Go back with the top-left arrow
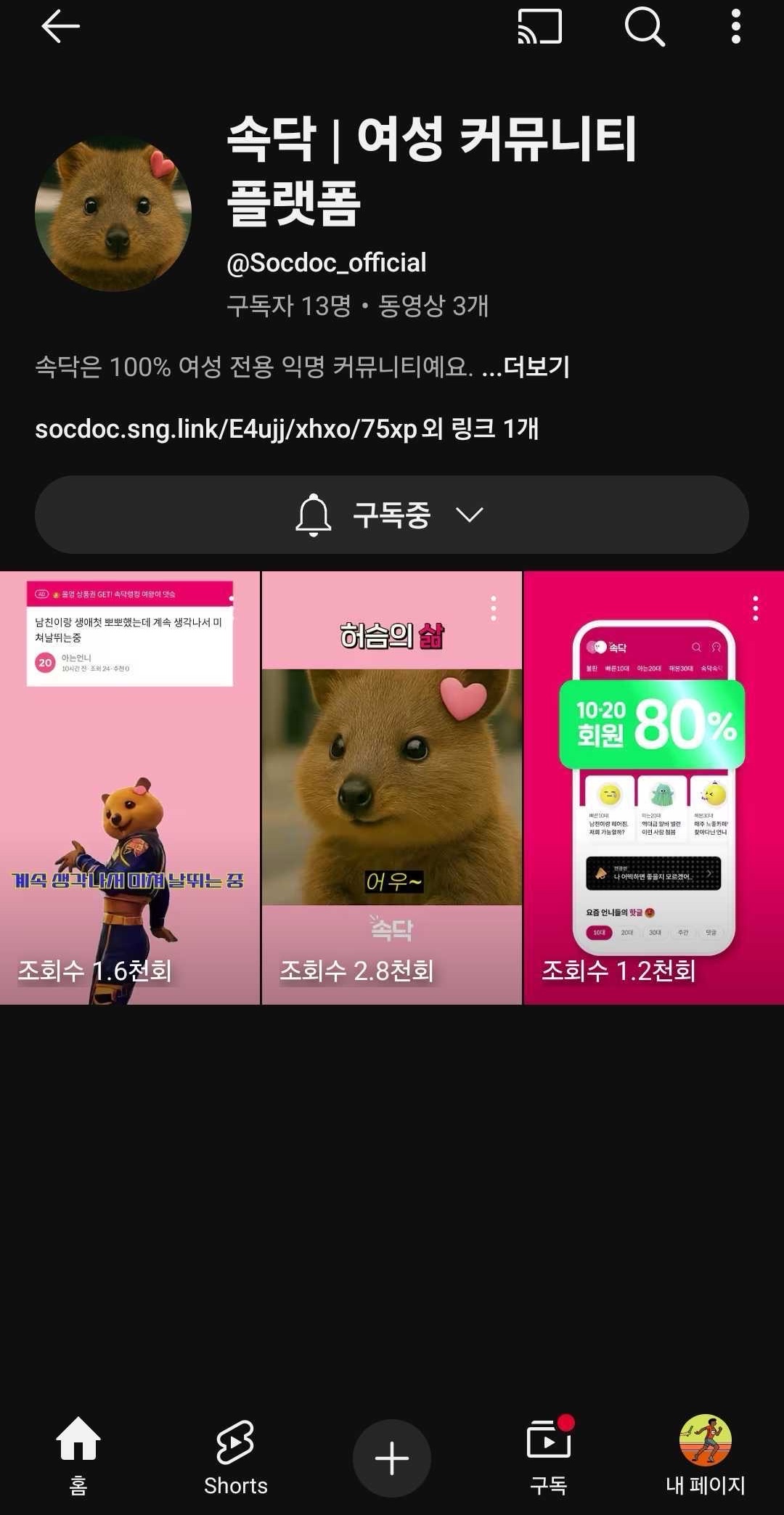 pyautogui.click(x=60, y=27)
